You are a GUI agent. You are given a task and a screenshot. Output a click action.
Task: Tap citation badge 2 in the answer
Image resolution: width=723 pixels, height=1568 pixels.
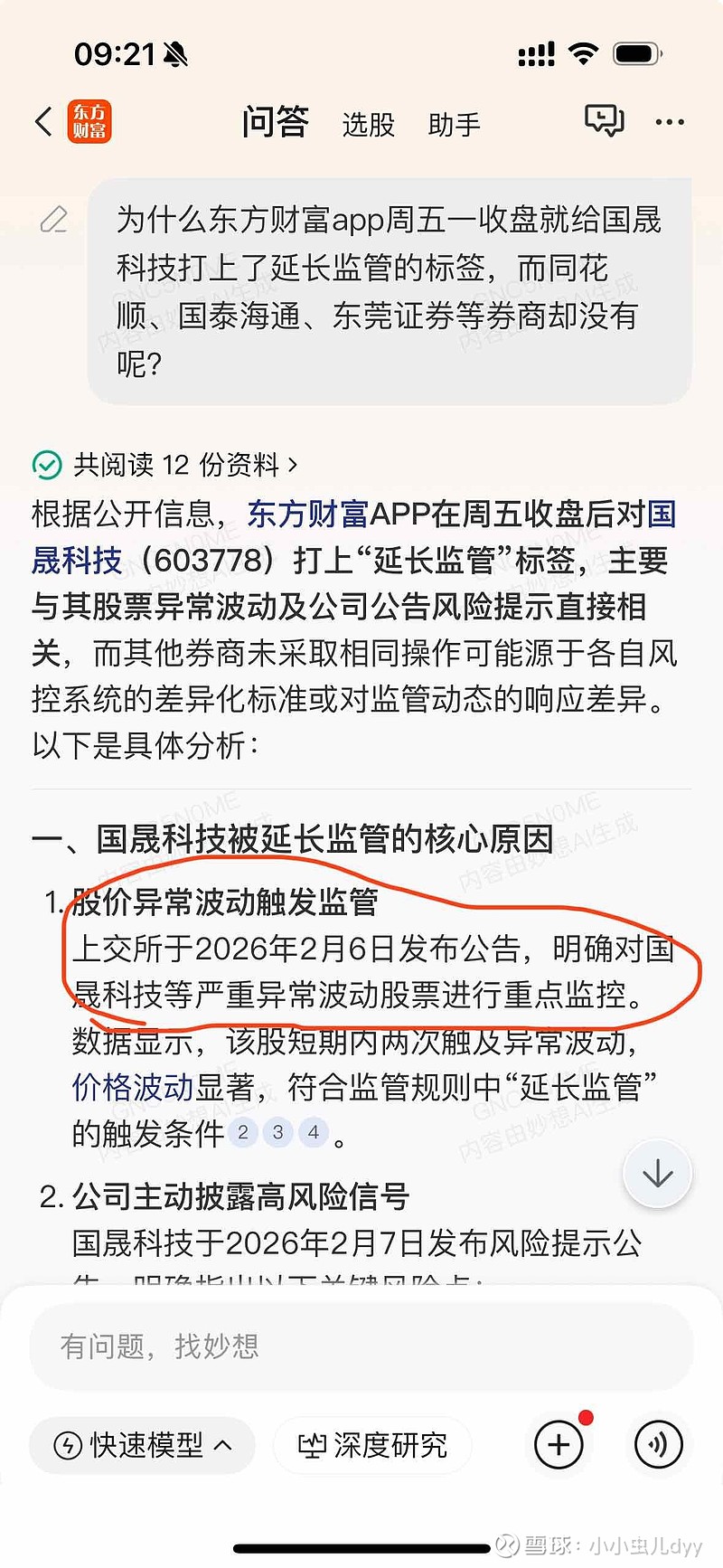(243, 1132)
